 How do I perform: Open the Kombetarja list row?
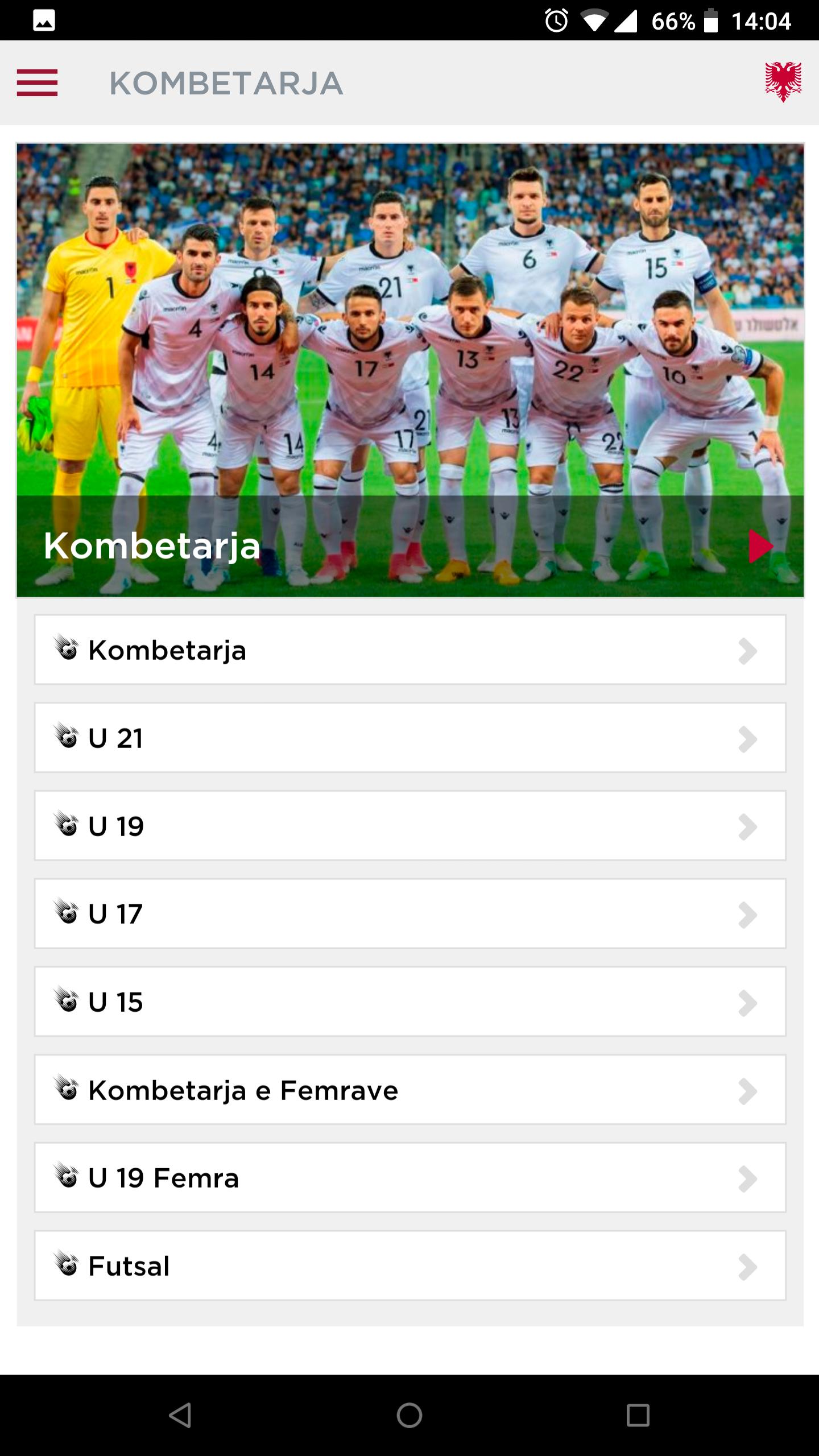tap(409, 650)
